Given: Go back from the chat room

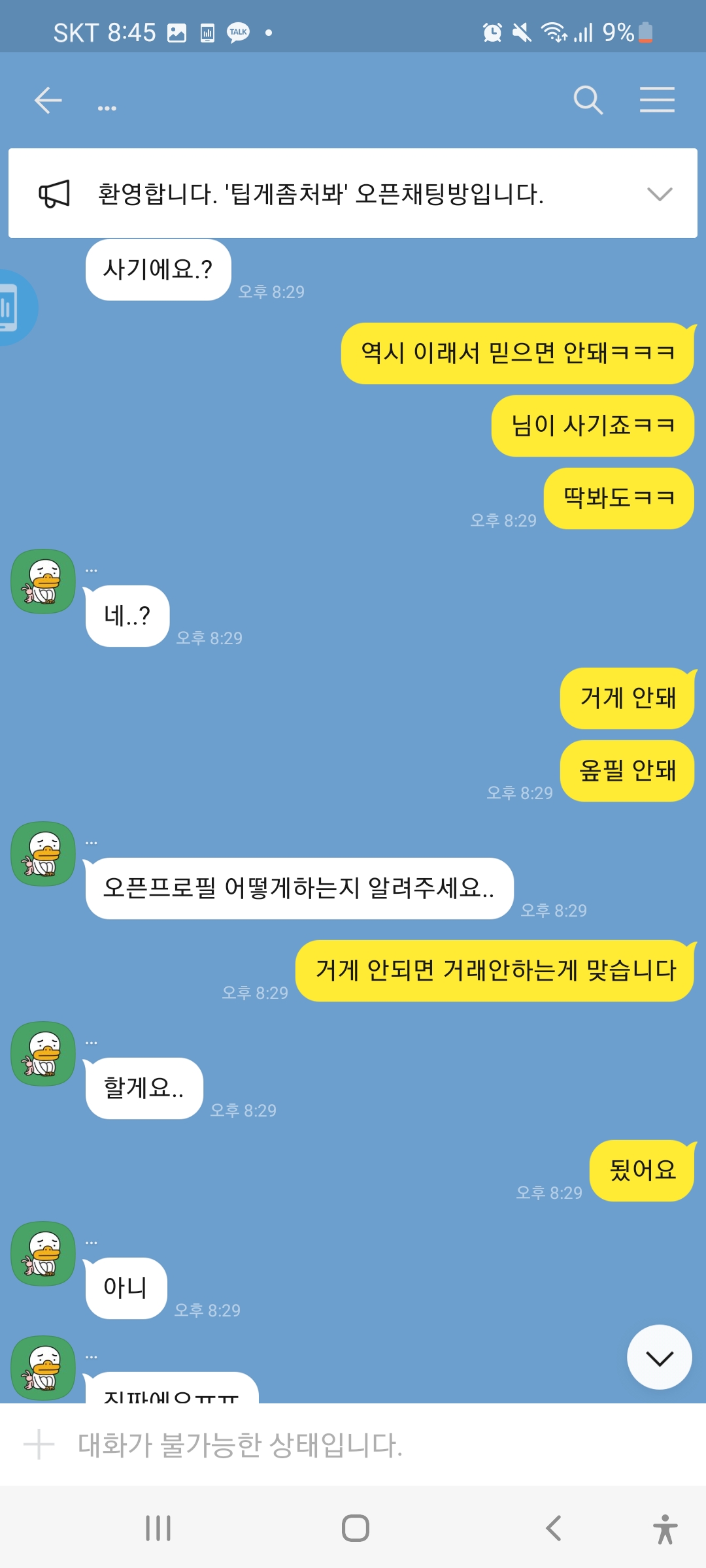Looking at the screenshot, I should point(48,100).
